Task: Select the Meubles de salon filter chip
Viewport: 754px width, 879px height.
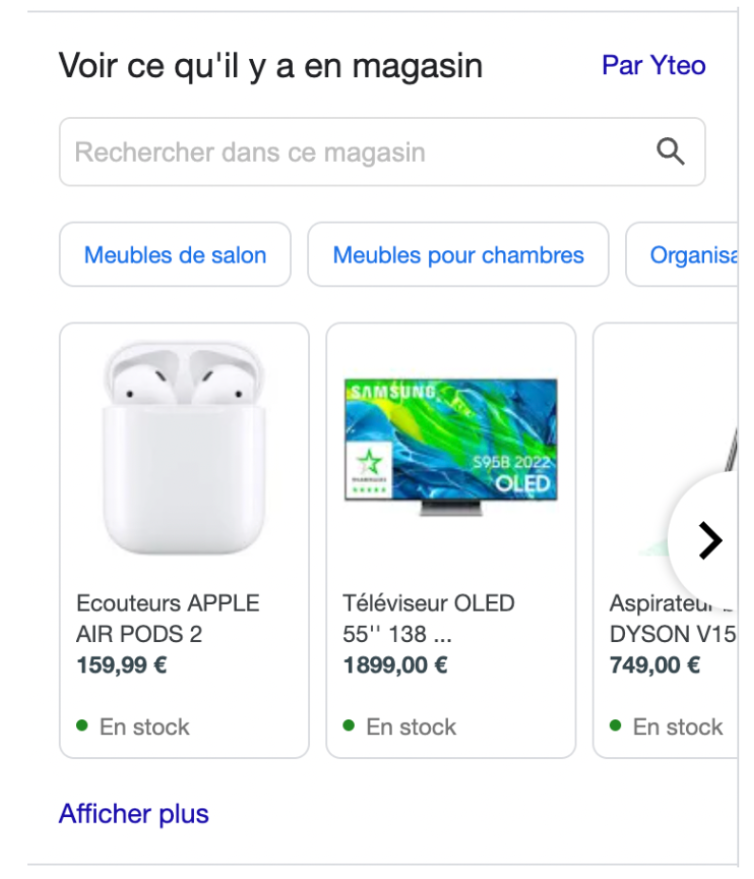Action: pyautogui.click(x=175, y=255)
